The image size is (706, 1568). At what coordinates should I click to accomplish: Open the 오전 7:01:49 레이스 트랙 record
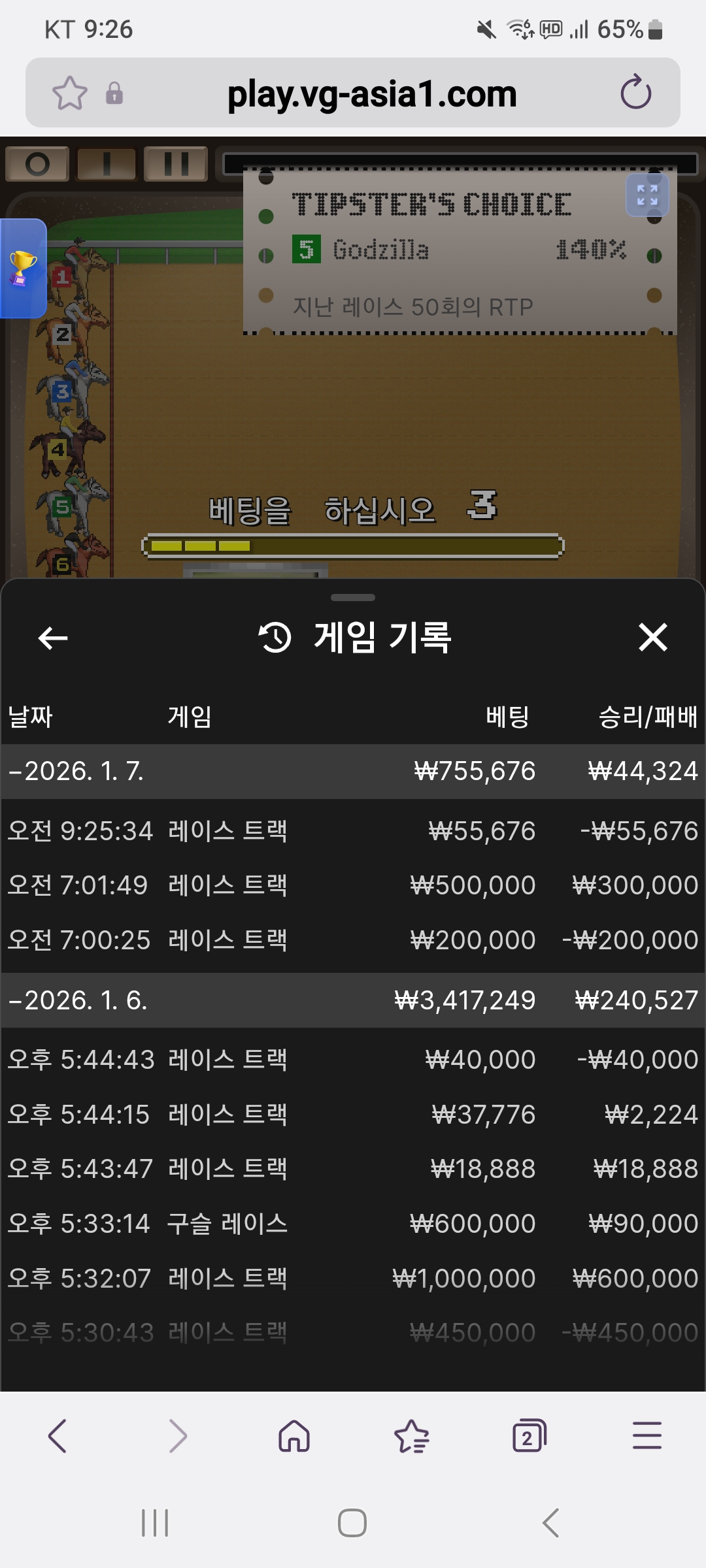coord(353,885)
